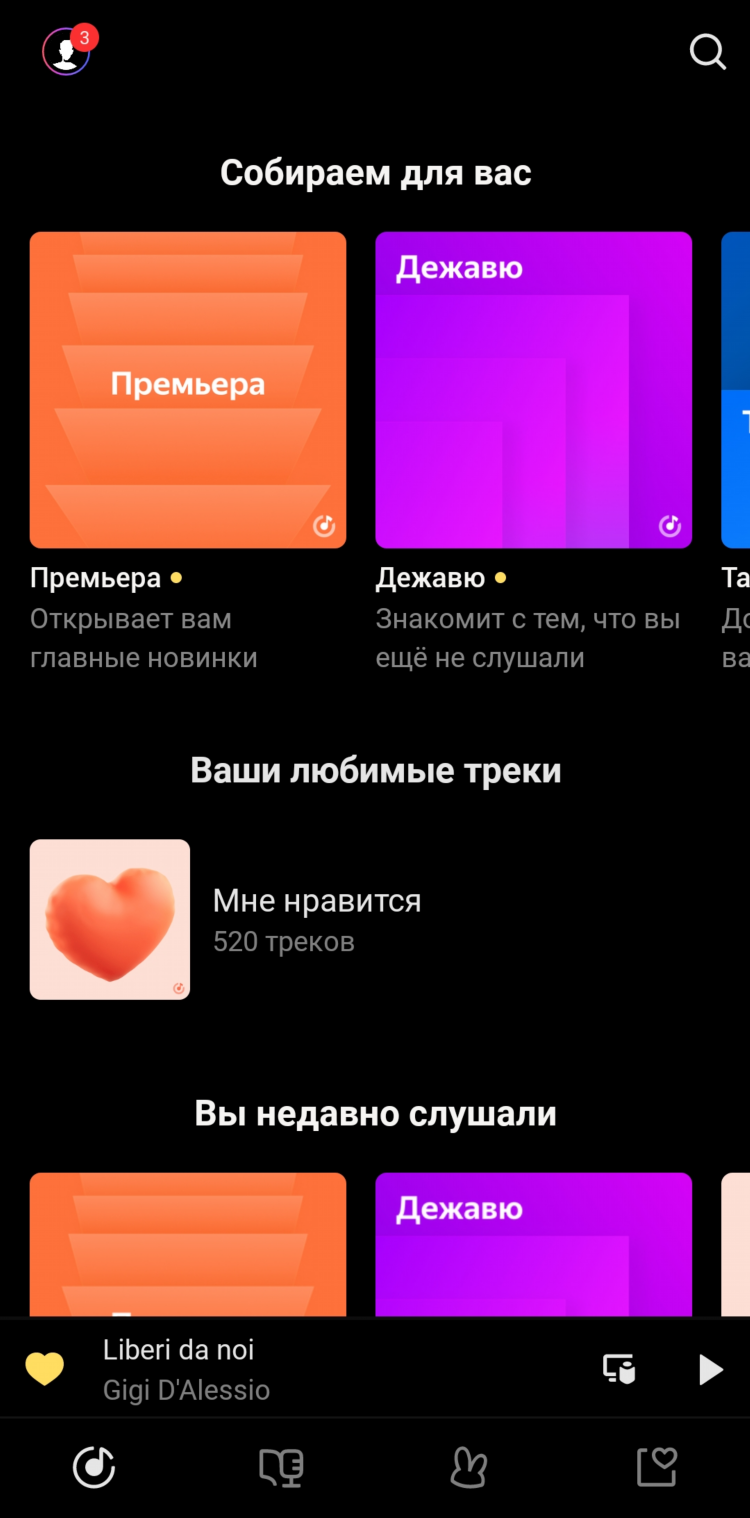Open search

pos(707,52)
